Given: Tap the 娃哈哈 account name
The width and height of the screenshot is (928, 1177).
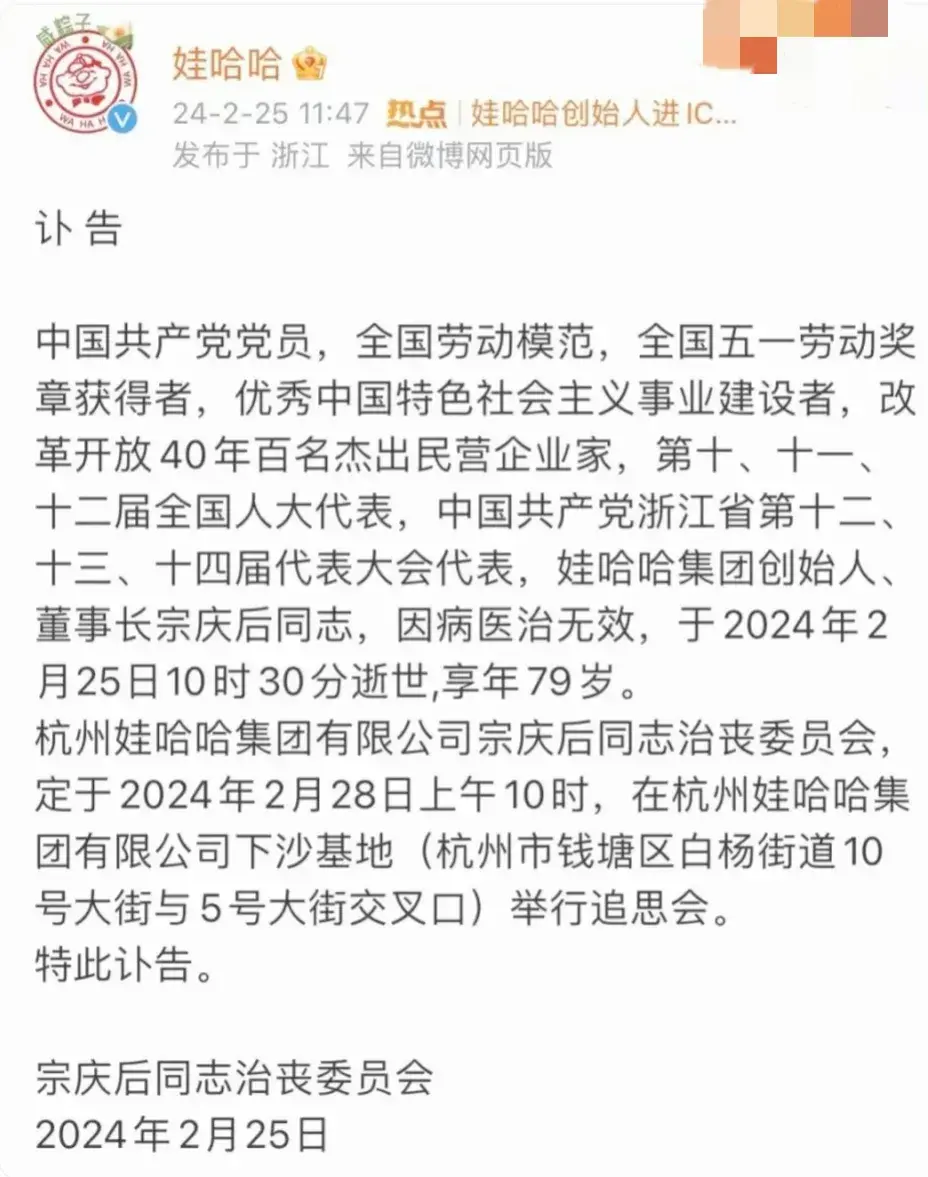Looking at the screenshot, I should (x=227, y=64).
